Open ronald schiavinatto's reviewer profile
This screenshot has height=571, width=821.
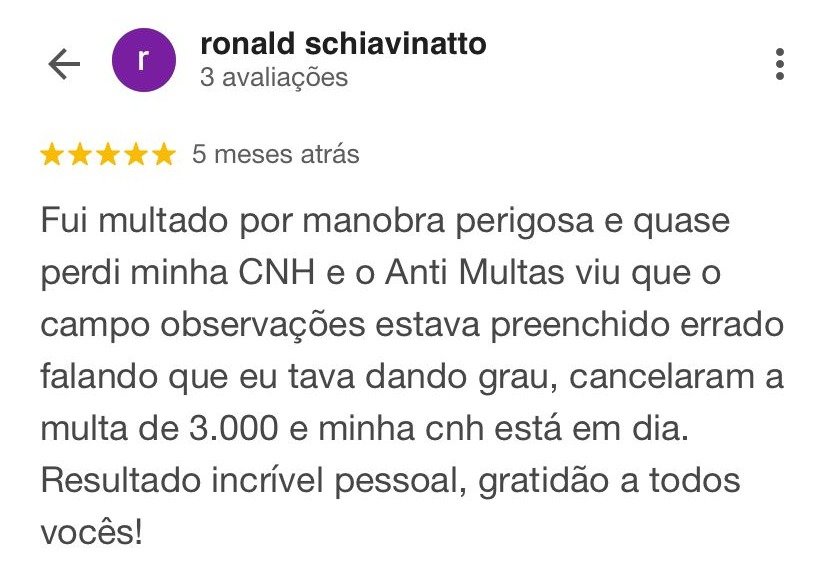[344, 45]
